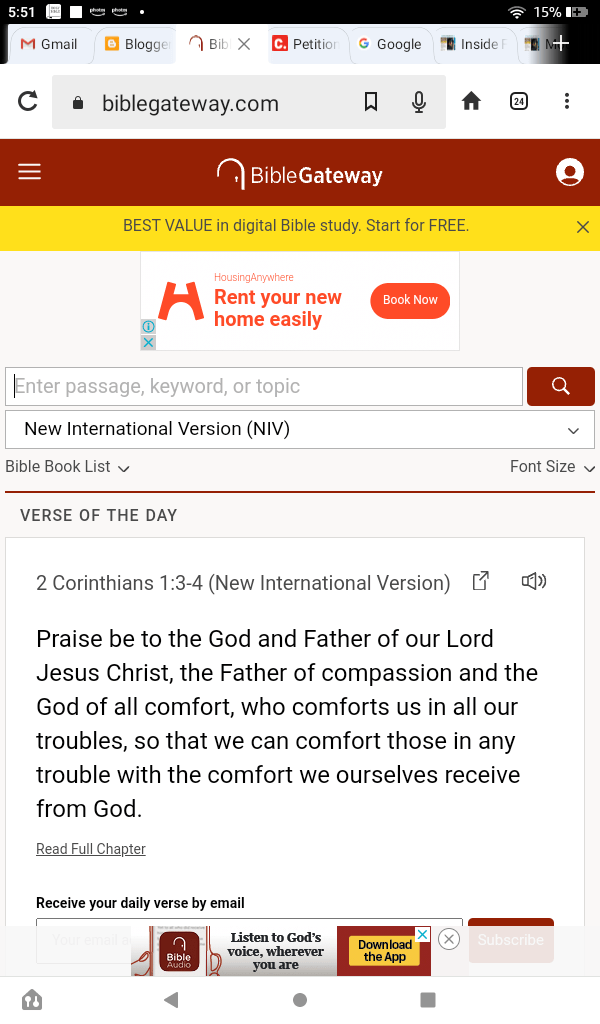Image resolution: width=600 pixels, height=1024 pixels.
Task: Open the verse of the day in full view
Action: click(x=480, y=581)
